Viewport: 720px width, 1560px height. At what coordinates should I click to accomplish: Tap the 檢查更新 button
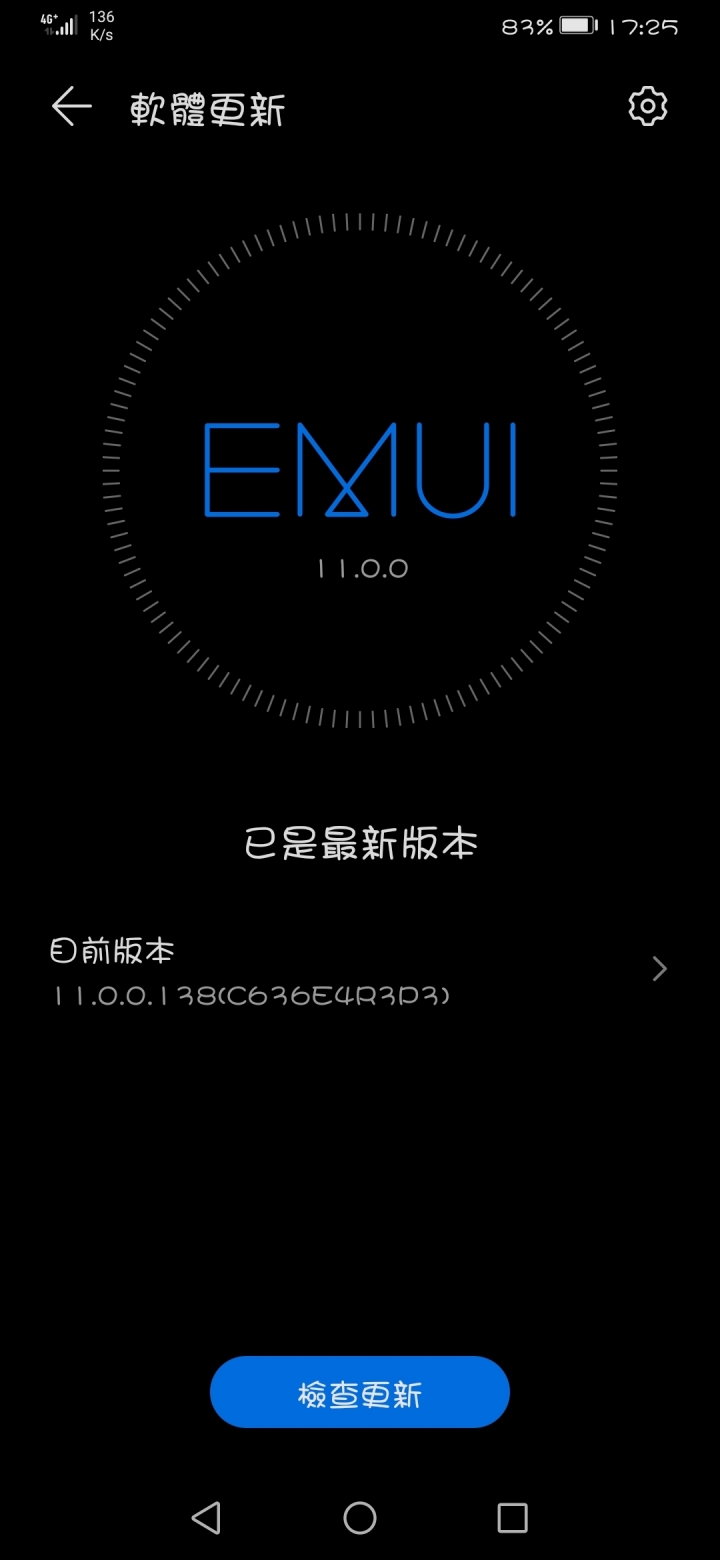360,1392
